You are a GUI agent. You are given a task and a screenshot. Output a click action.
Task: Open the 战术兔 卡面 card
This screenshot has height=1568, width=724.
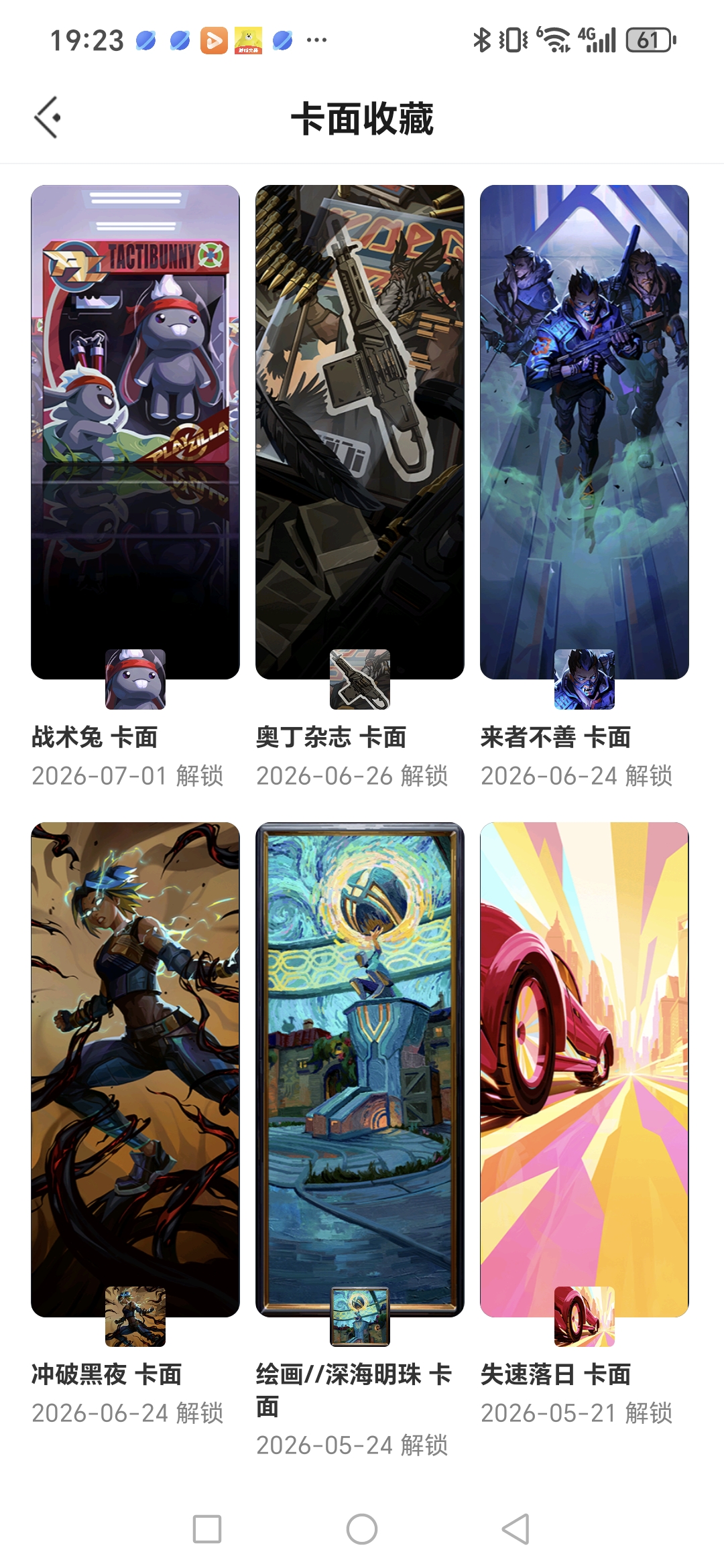click(135, 432)
